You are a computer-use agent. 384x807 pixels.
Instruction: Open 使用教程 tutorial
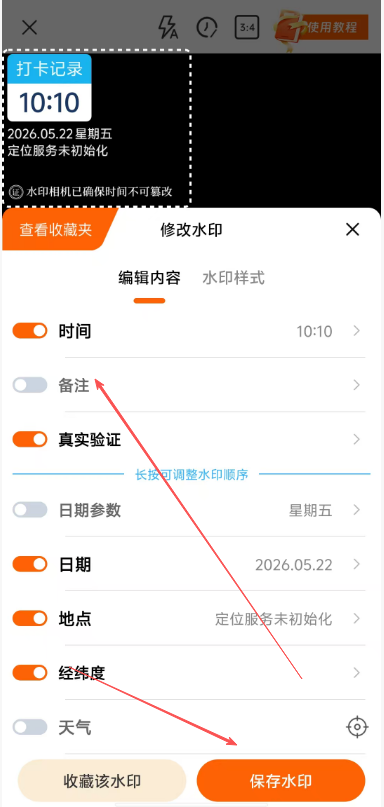point(323,27)
